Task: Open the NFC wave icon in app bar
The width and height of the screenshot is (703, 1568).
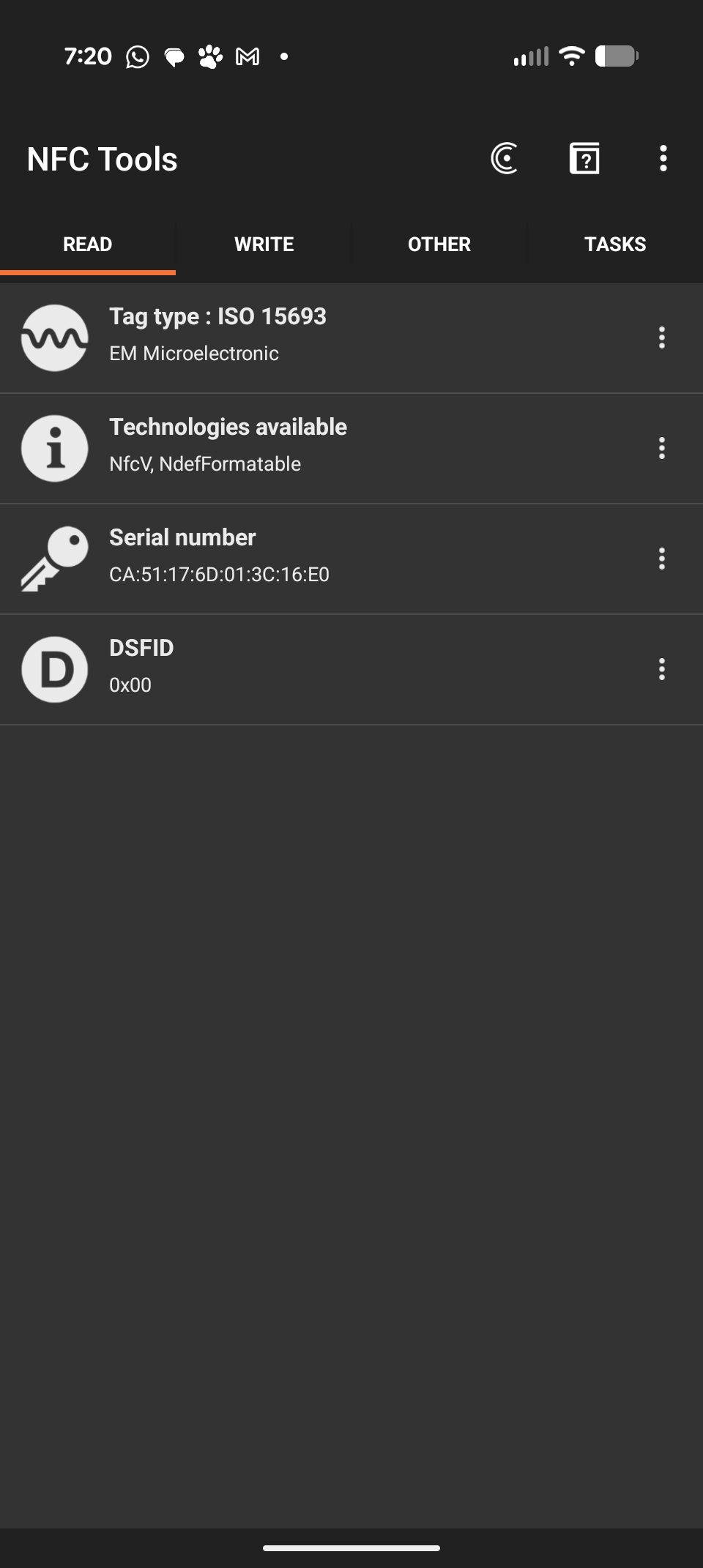Action: [504, 159]
